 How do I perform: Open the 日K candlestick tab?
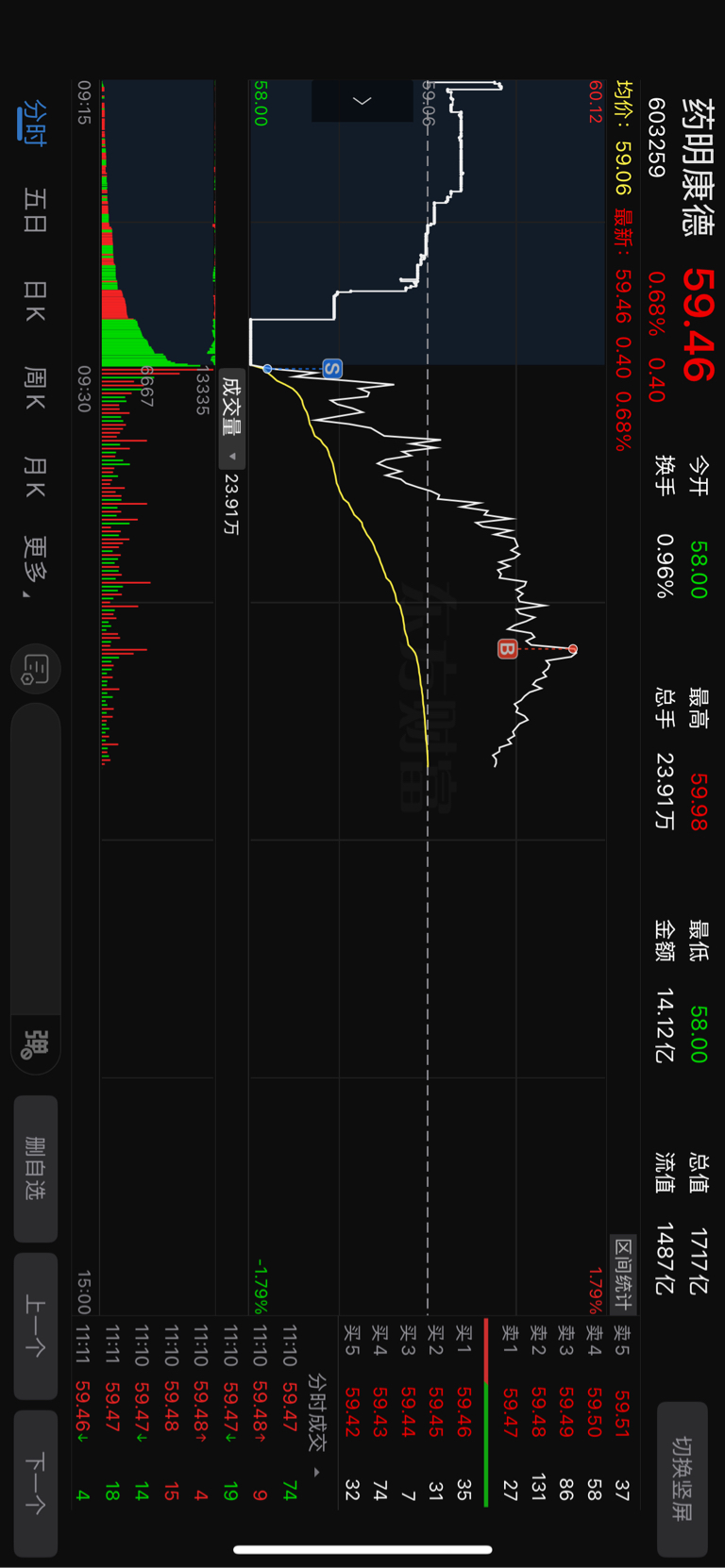pyautogui.click(x=35, y=301)
